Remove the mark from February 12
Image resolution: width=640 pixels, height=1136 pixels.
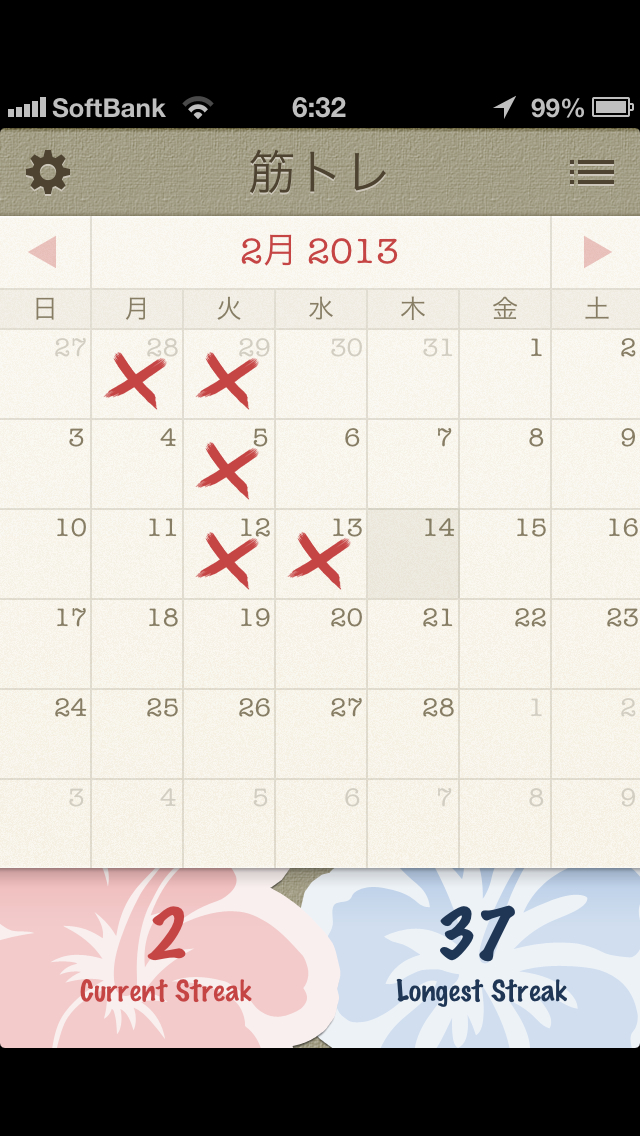point(229,554)
